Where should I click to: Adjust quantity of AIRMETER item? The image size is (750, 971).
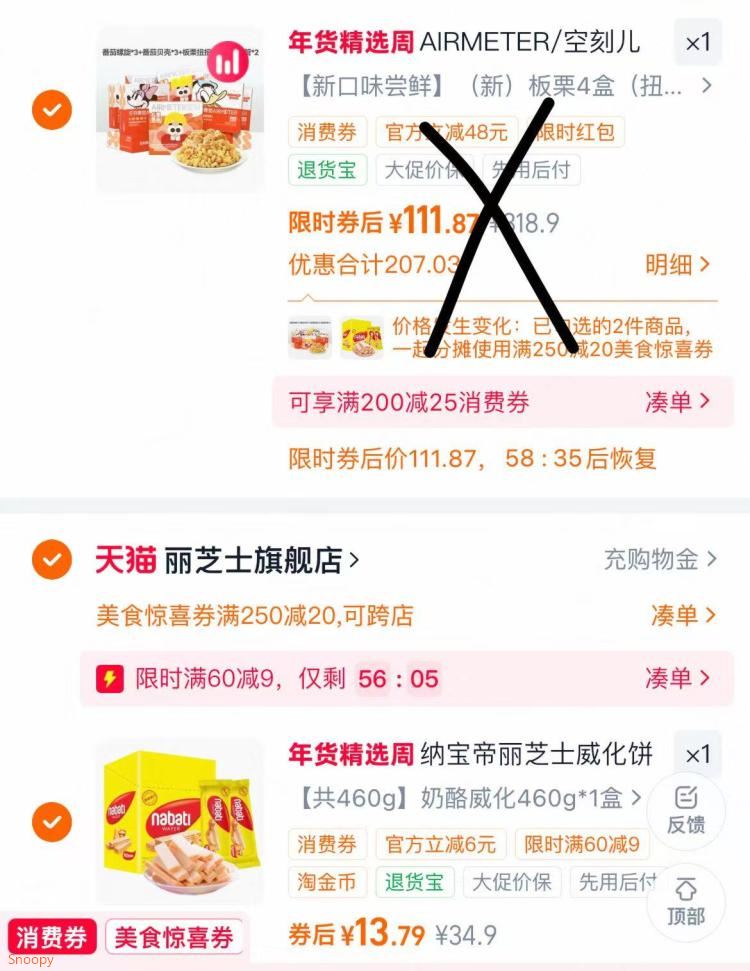(x=697, y=43)
